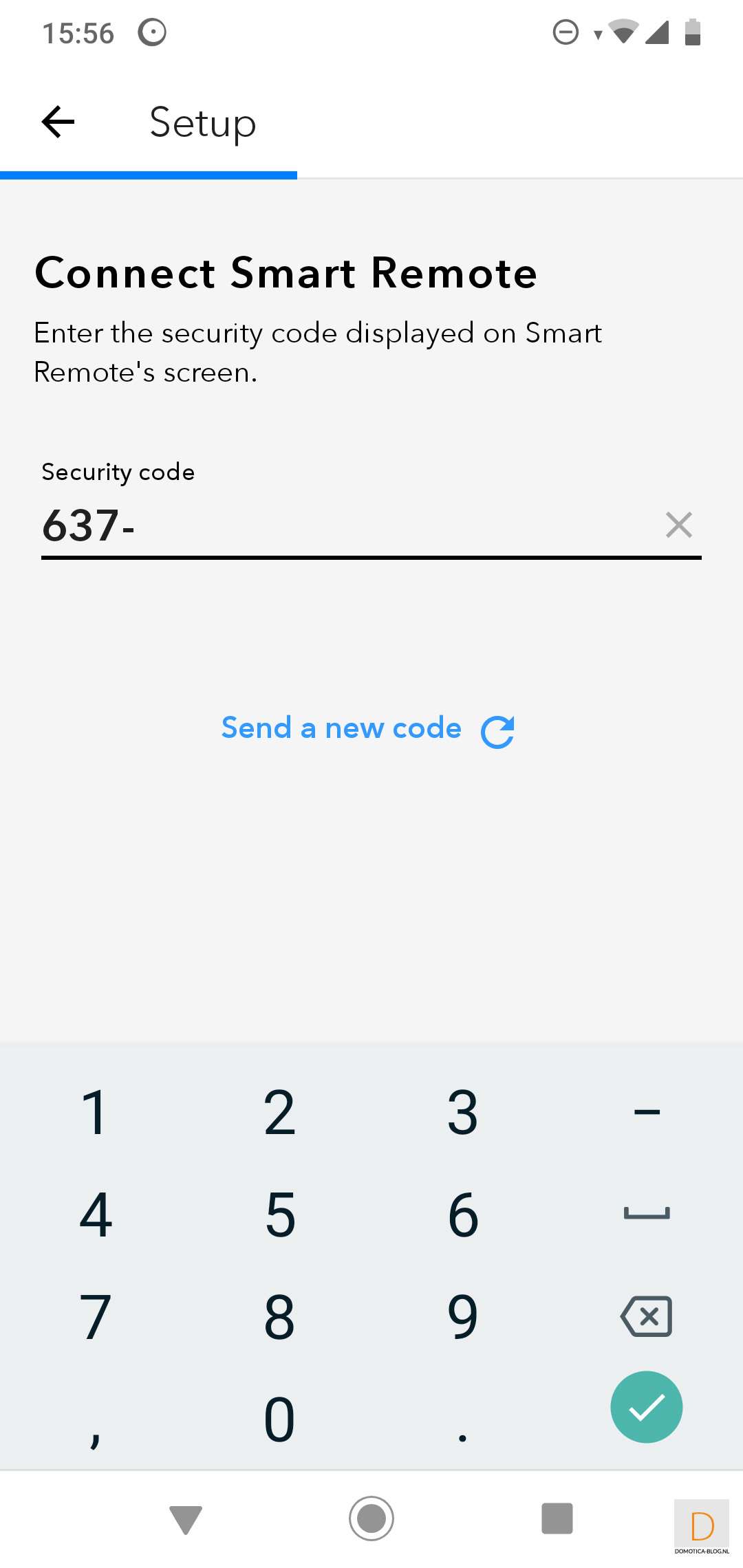This screenshot has height=1568, width=743.
Task: Enter digit 4 on the keypad
Action: click(95, 1215)
